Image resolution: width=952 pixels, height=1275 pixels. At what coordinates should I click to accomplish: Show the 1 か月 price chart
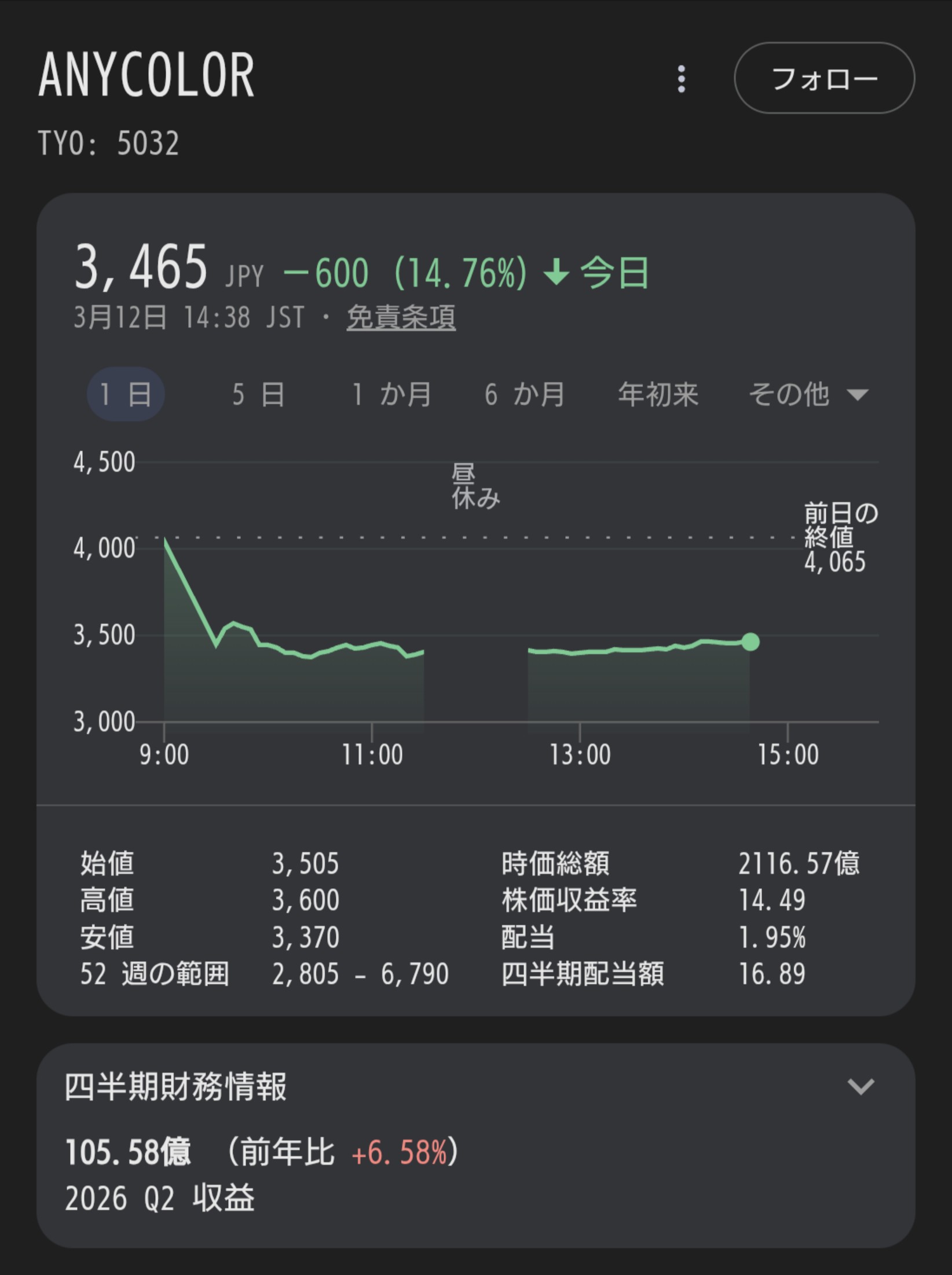pos(392,394)
